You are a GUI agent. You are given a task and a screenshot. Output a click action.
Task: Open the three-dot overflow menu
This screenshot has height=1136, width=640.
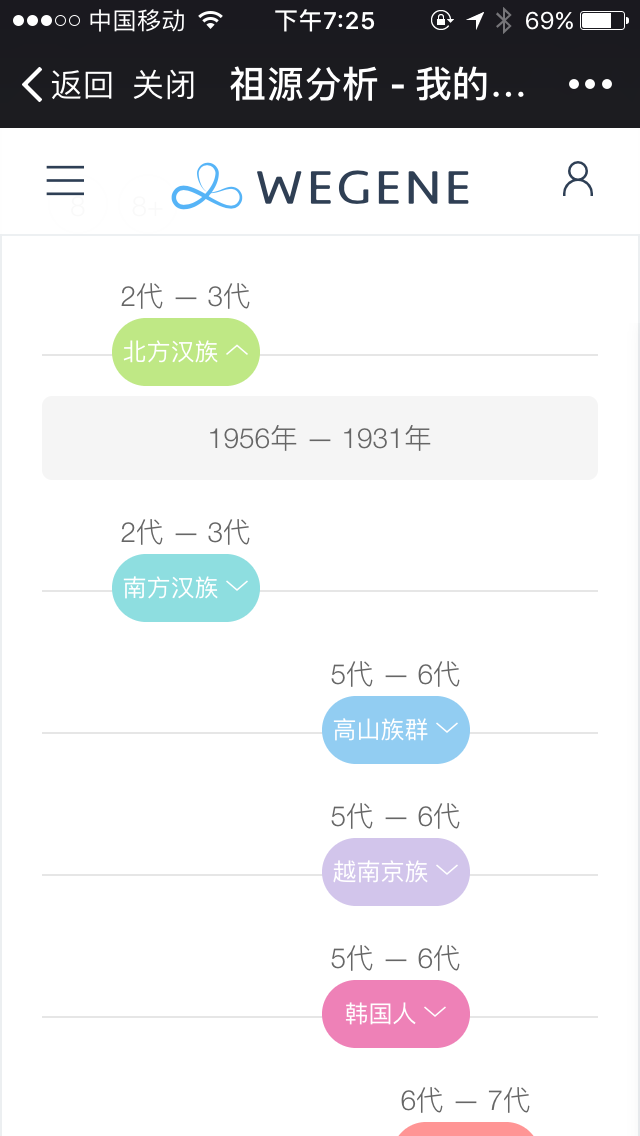[591, 85]
